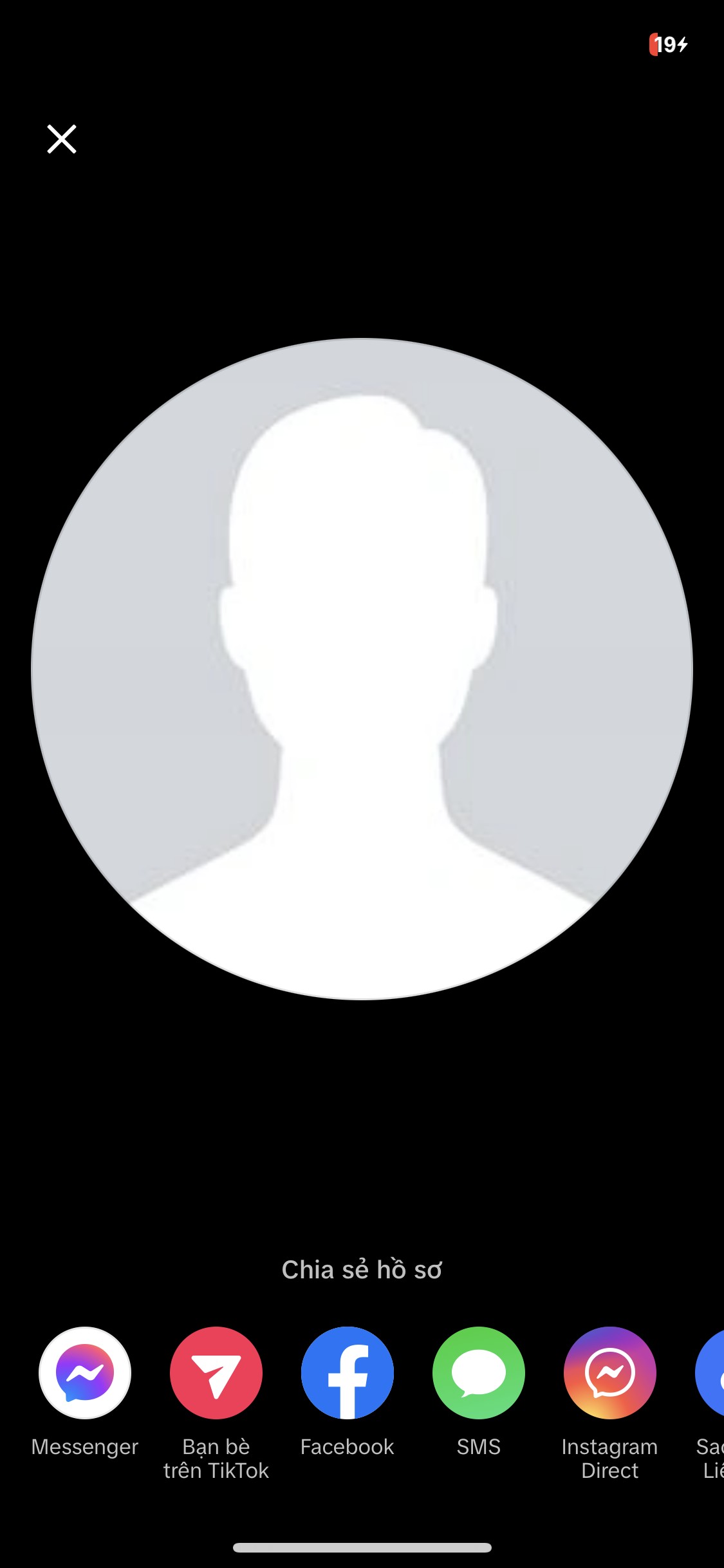Image resolution: width=724 pixels, height=1568 pixels.
Task: Share profile to Facebook
Action: pyautogui.click(x=348, y=1373)
